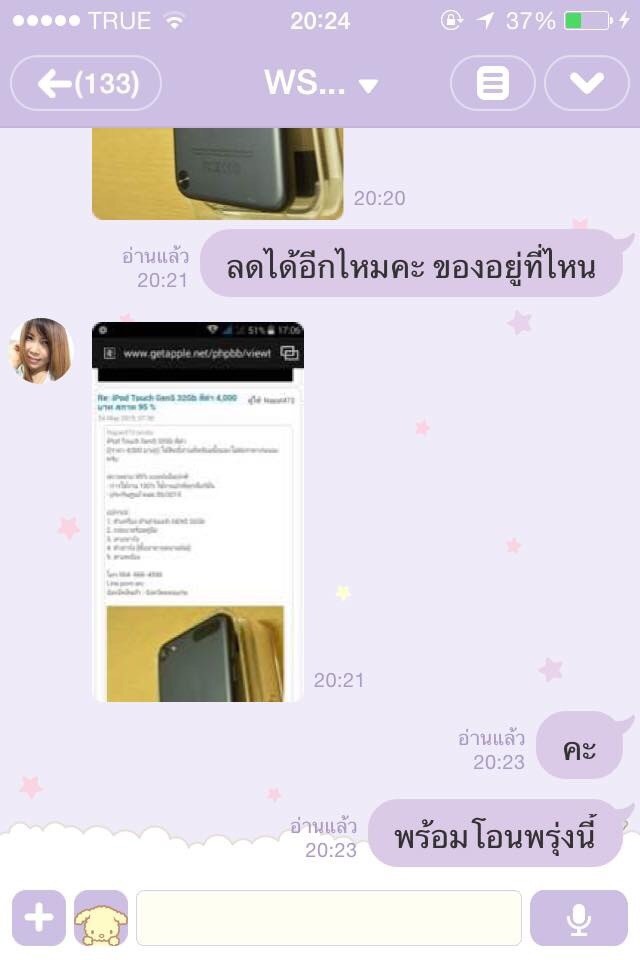
Task: View the getapple.net screenshot image
Action: click(x=198, y=511)
